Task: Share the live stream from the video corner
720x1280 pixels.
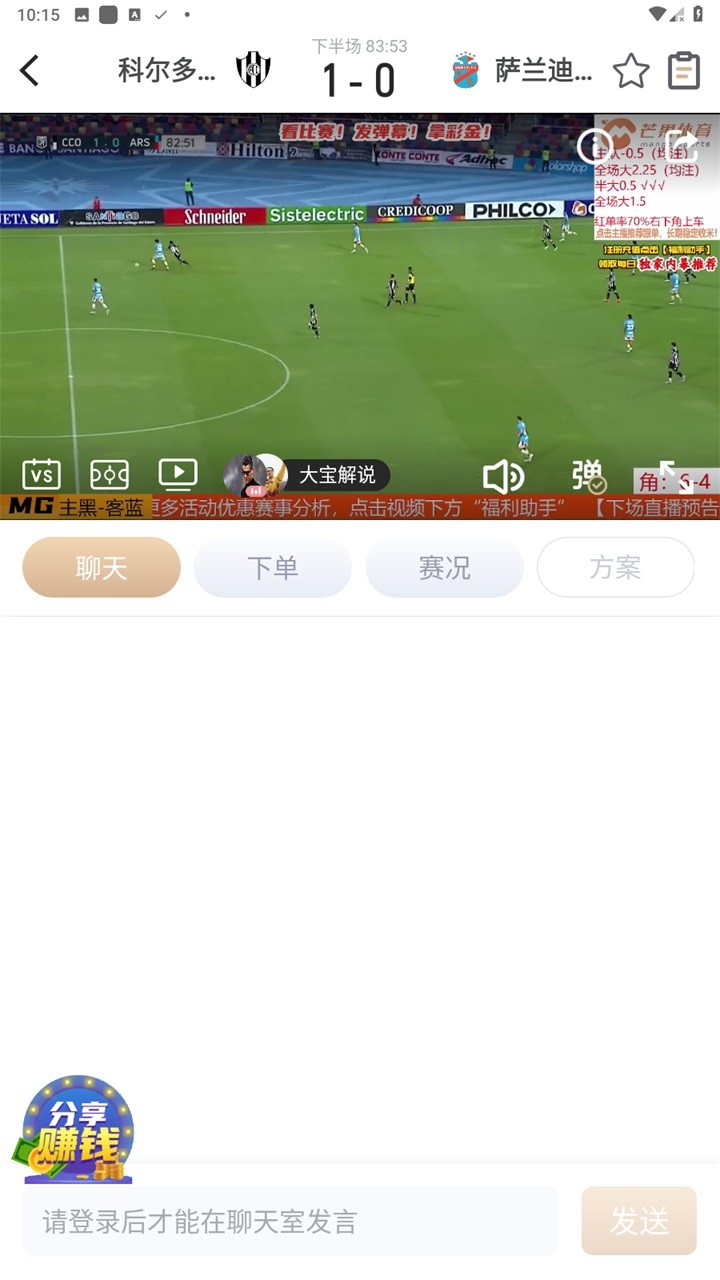Action: [x=682, y=146]
